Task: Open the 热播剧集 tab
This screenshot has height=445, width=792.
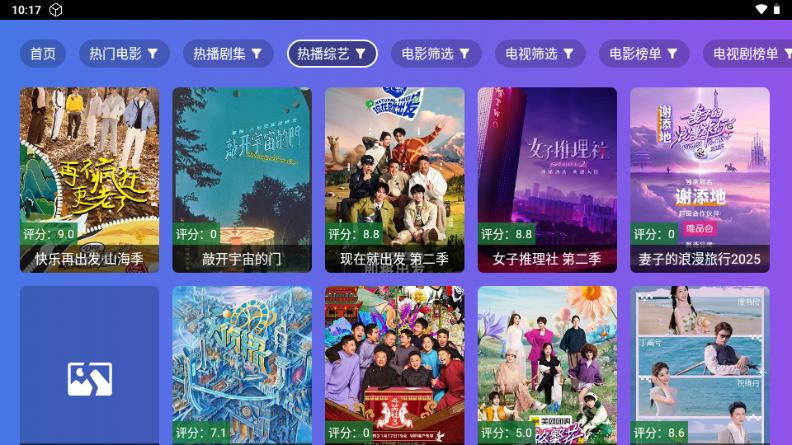Action: tap(227, 53)
